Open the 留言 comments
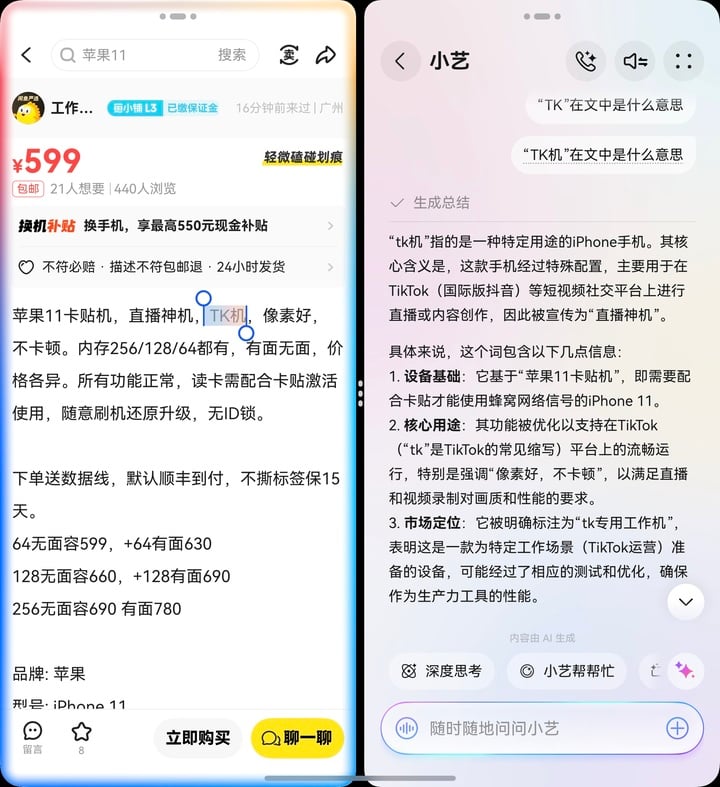720x787 pixels. [32, 737]
